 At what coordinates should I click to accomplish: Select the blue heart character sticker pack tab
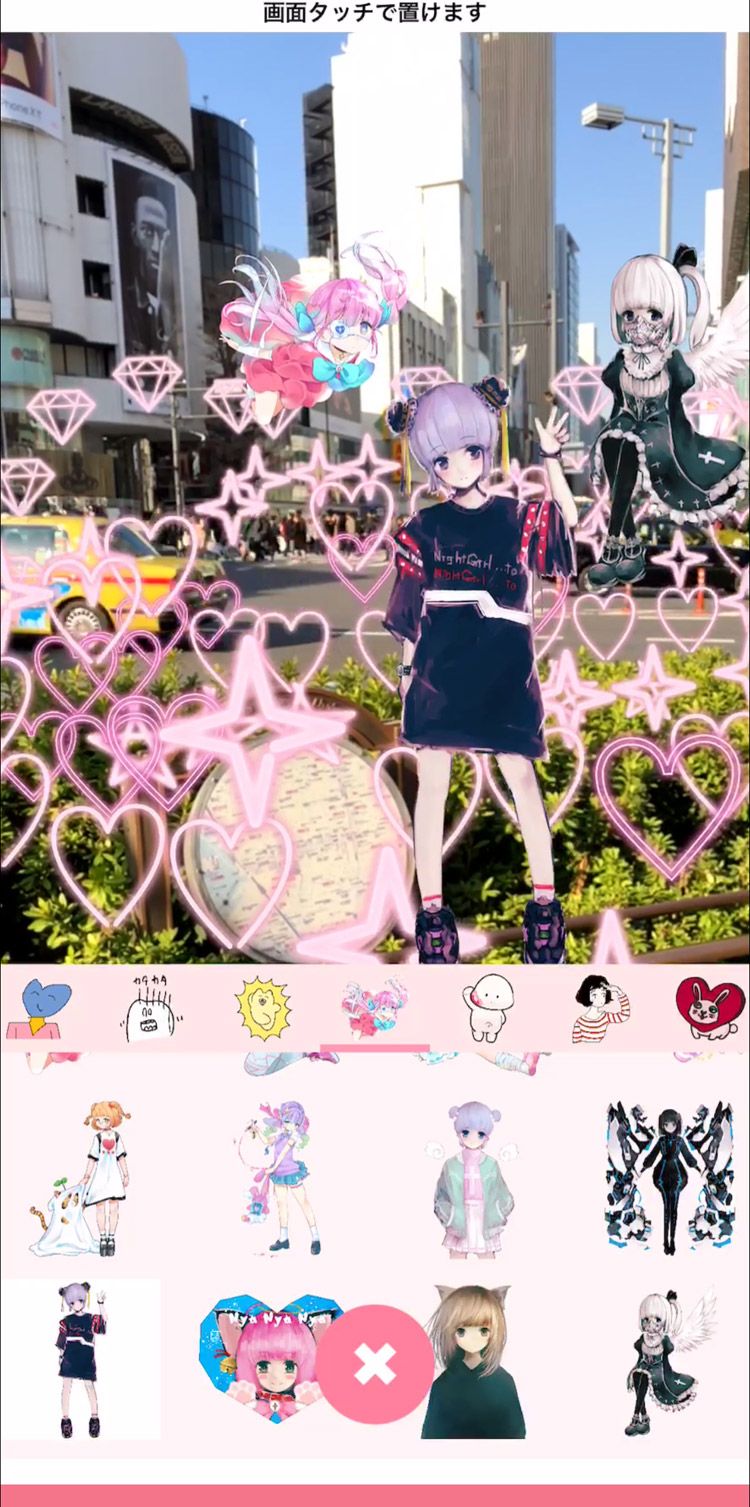pos(41,1010)
